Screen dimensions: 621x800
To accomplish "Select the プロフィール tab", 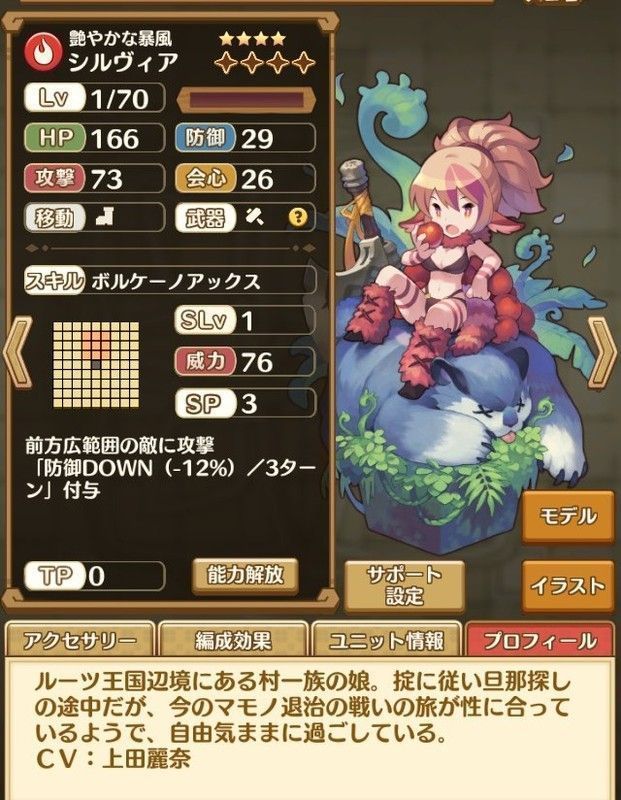I will point(541,640).
